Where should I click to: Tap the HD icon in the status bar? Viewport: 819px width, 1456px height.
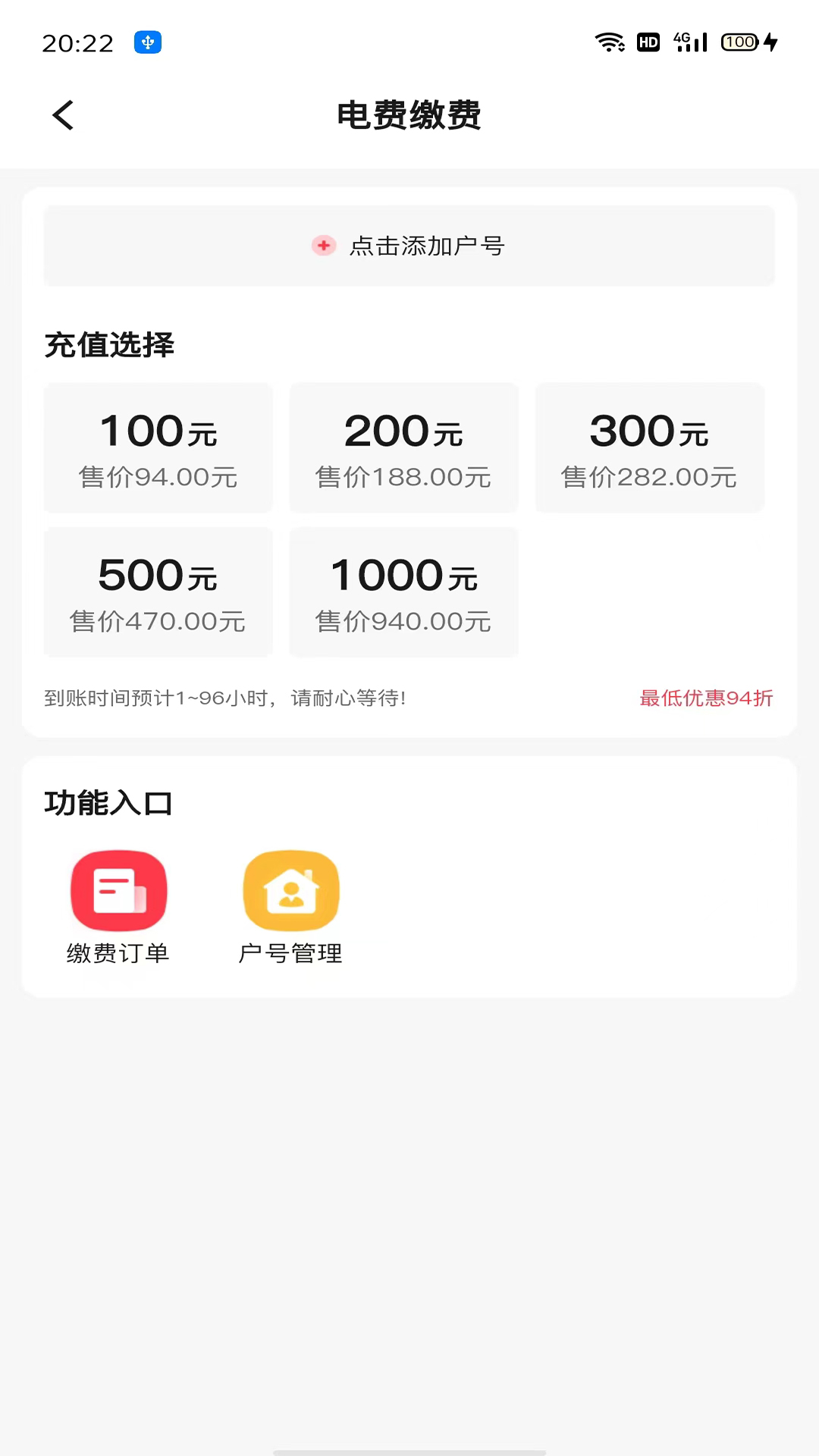[x=647, y=42]
